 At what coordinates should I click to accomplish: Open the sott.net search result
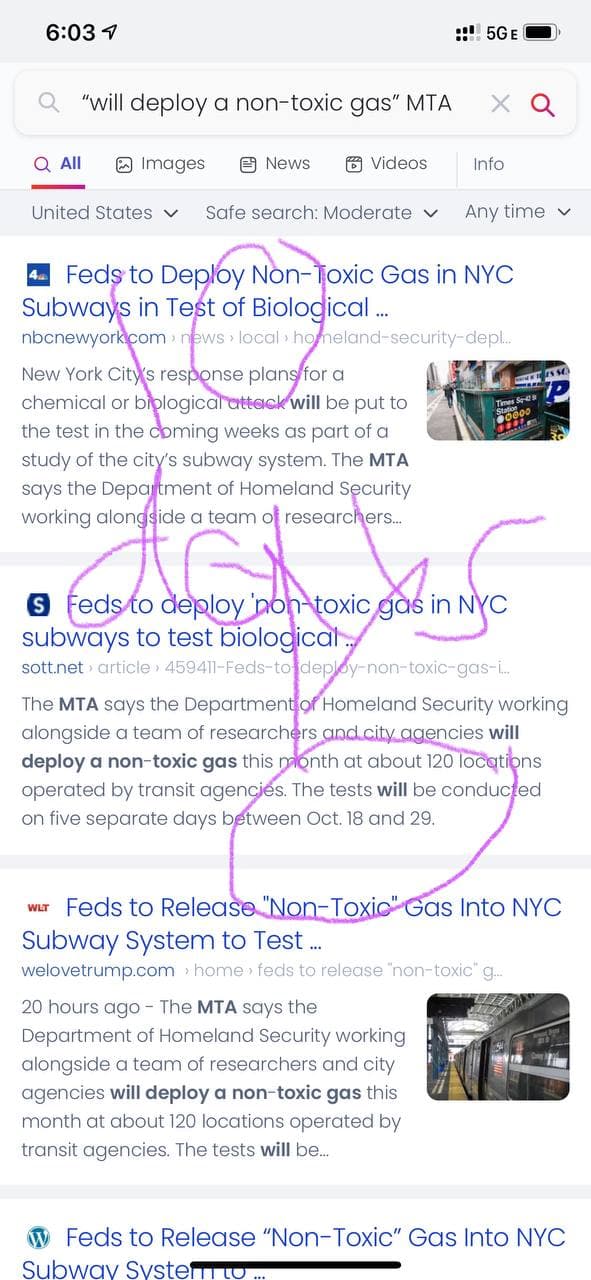click(x=265, y=621)
